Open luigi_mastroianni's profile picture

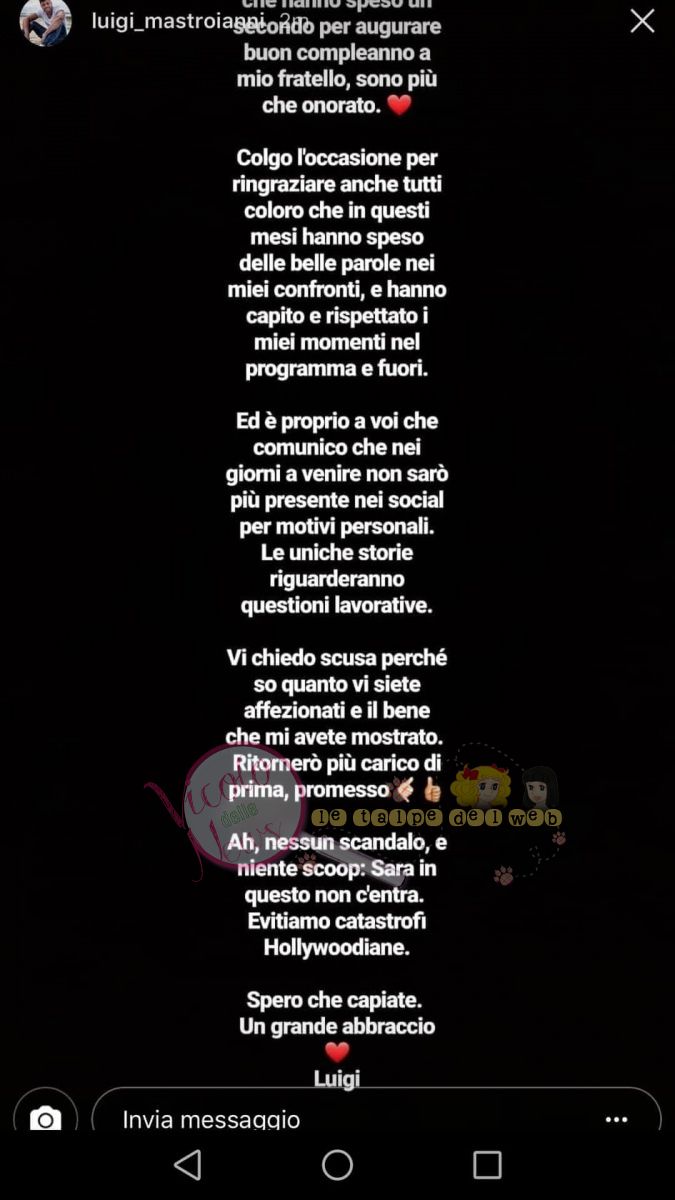pos(46,20)
